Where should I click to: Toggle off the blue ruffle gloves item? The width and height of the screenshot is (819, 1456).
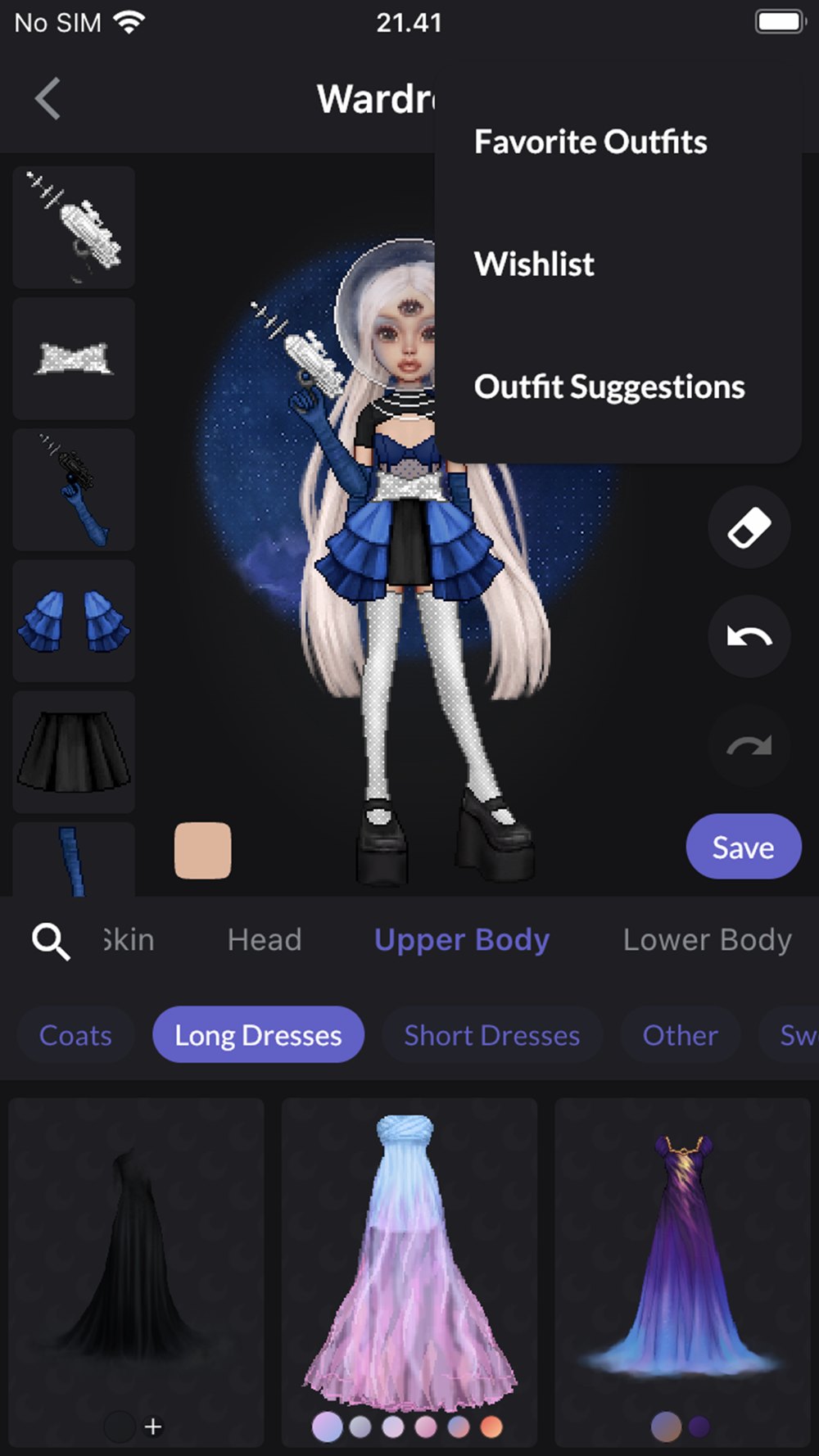pos(73,621)
